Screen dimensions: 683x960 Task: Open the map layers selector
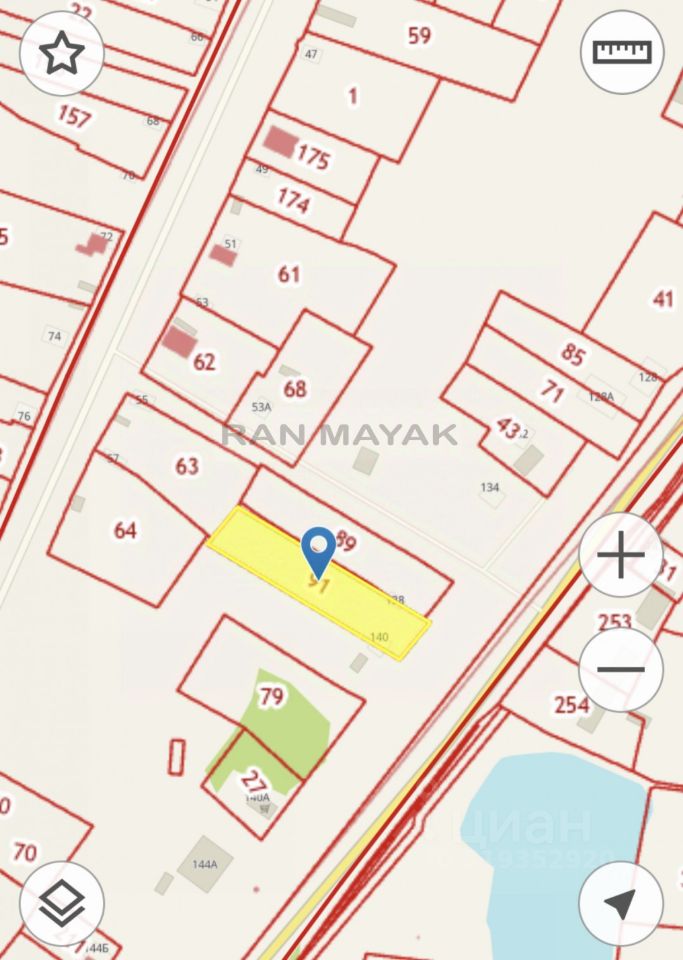point(61,903)
